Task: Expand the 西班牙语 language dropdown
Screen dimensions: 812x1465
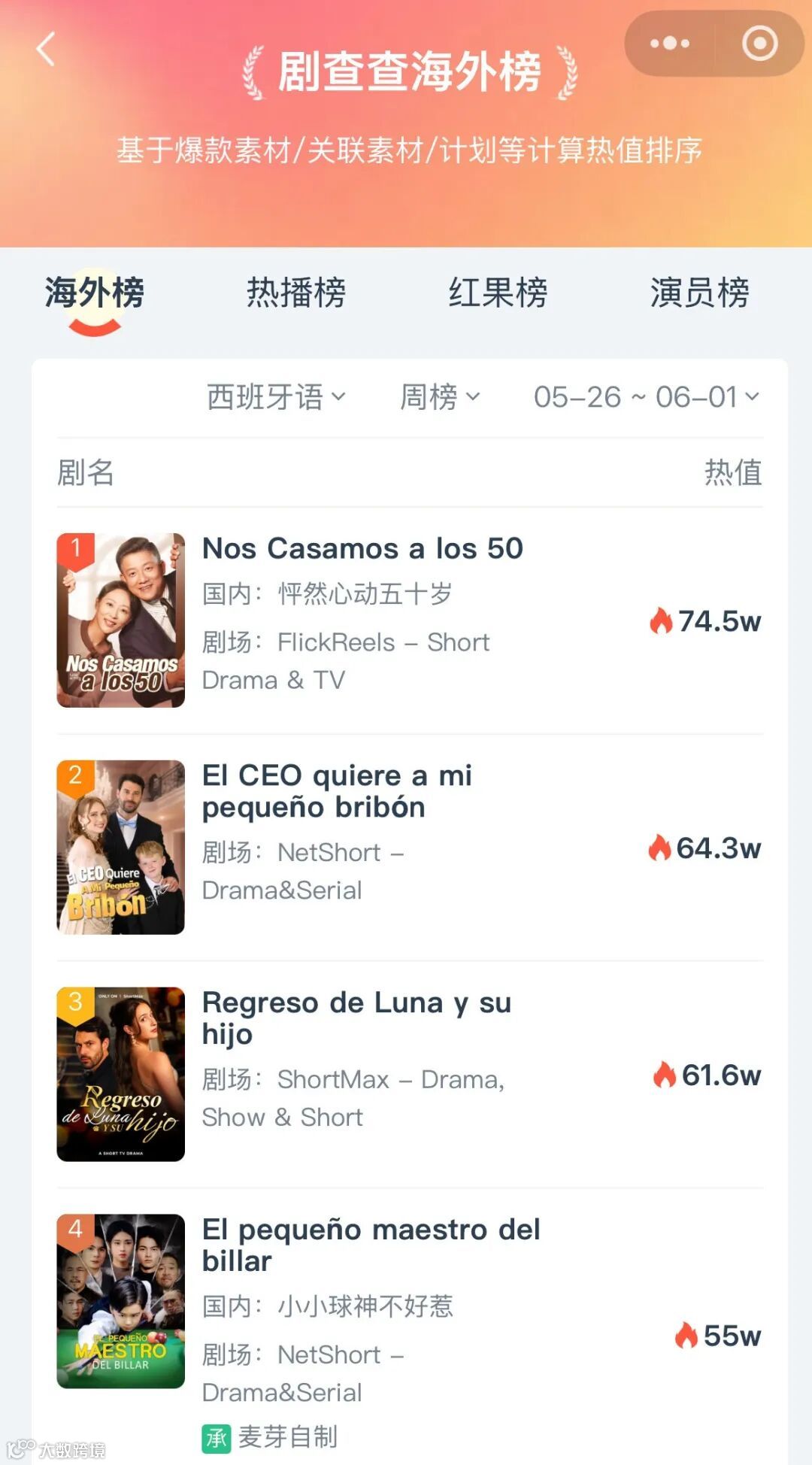Action: [276, 397]
